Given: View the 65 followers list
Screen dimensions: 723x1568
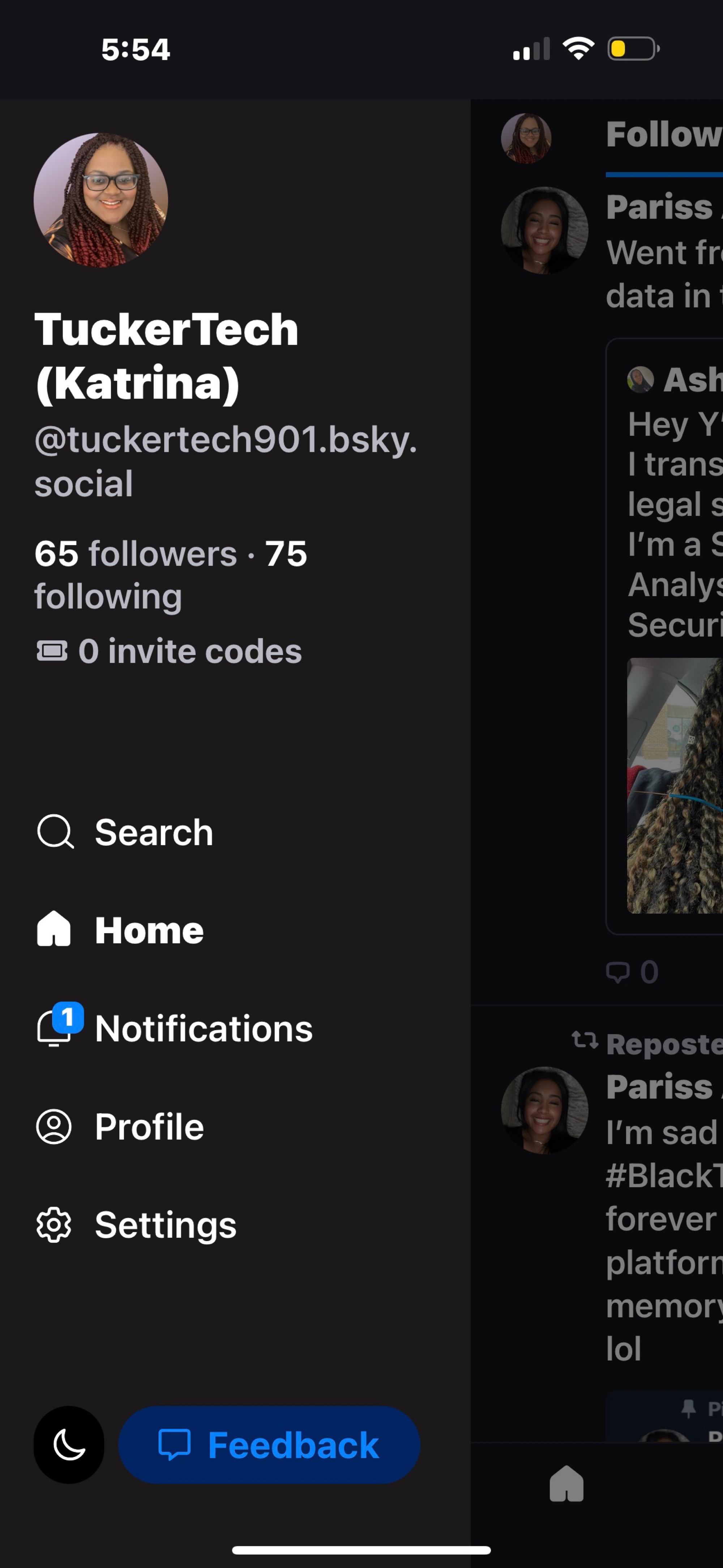Looking at the screenshot, I should (135, 554).
